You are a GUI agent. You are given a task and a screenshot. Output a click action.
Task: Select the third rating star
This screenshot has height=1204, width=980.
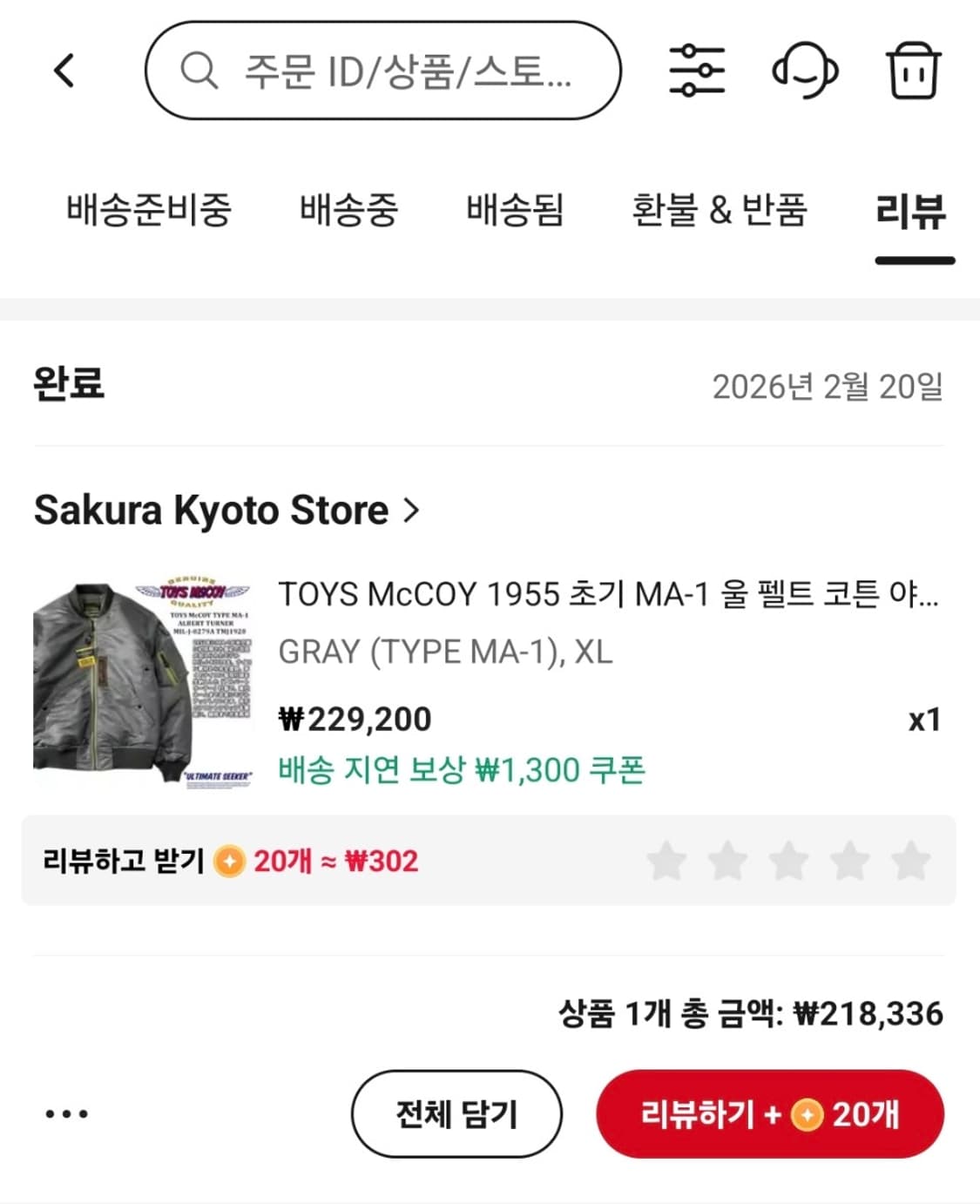pyautogui.click(x=789, y=861)
